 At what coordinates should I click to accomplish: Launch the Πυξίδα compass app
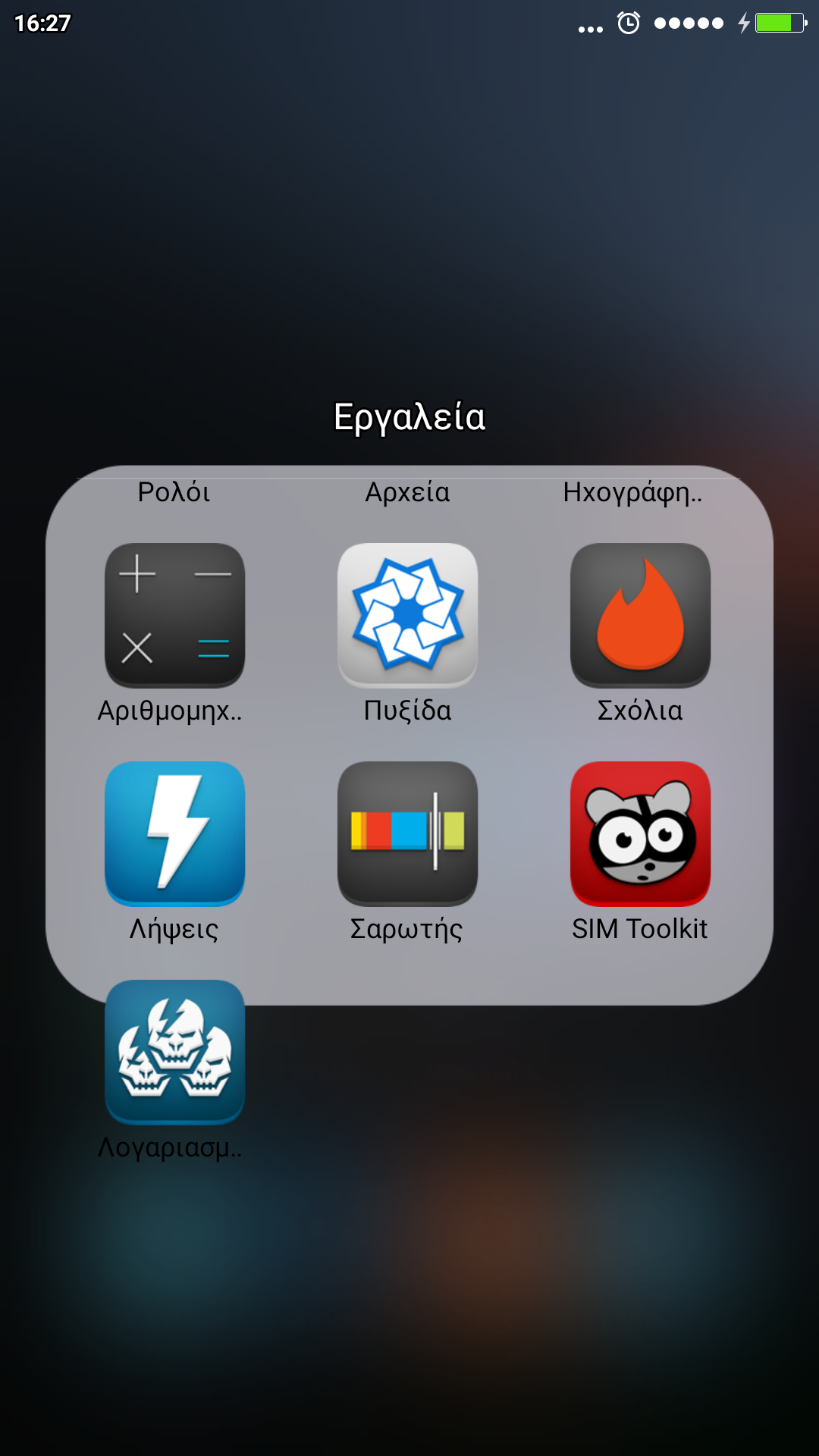pos(407,615)
